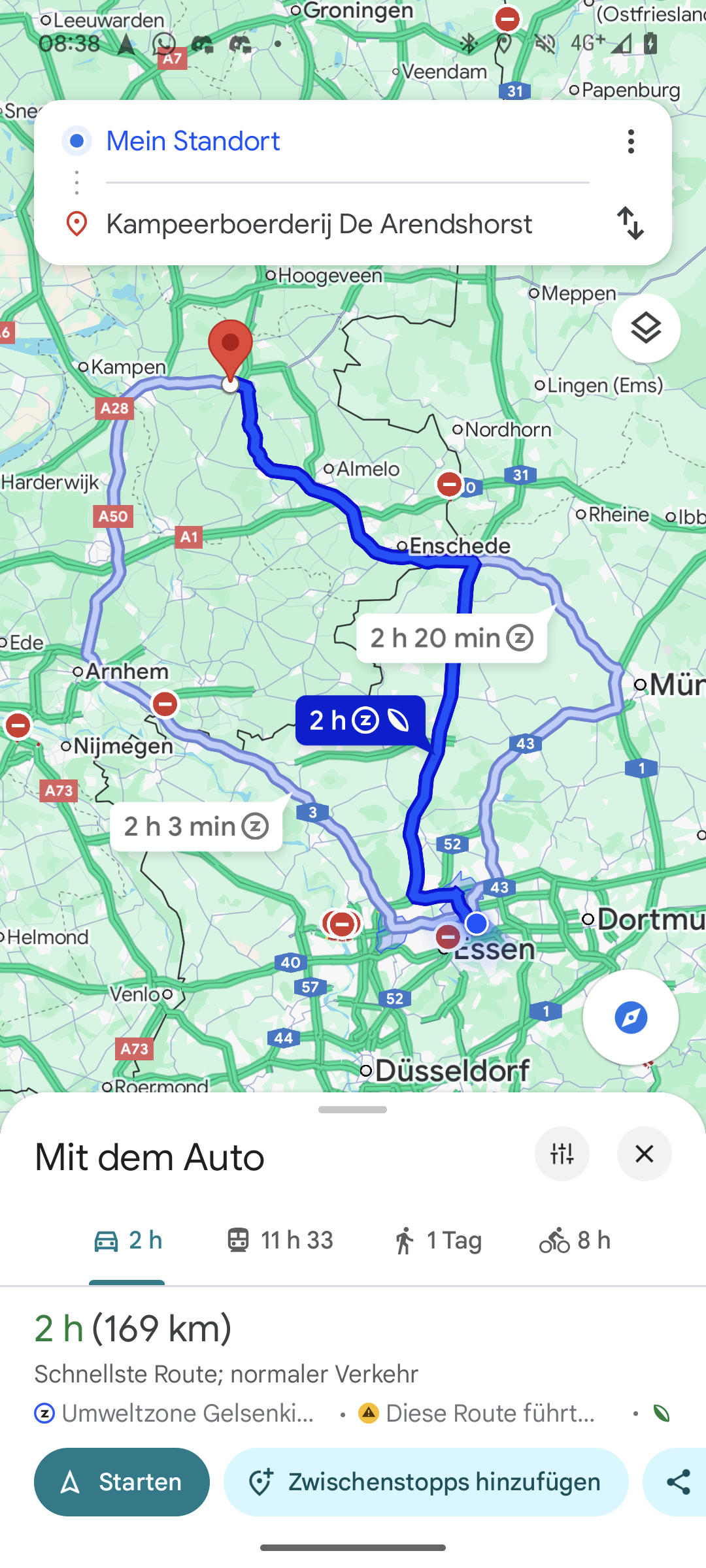This screenshot has height=1568, width=706.
Task: Close the directions panel
Action: (645, 1154)
